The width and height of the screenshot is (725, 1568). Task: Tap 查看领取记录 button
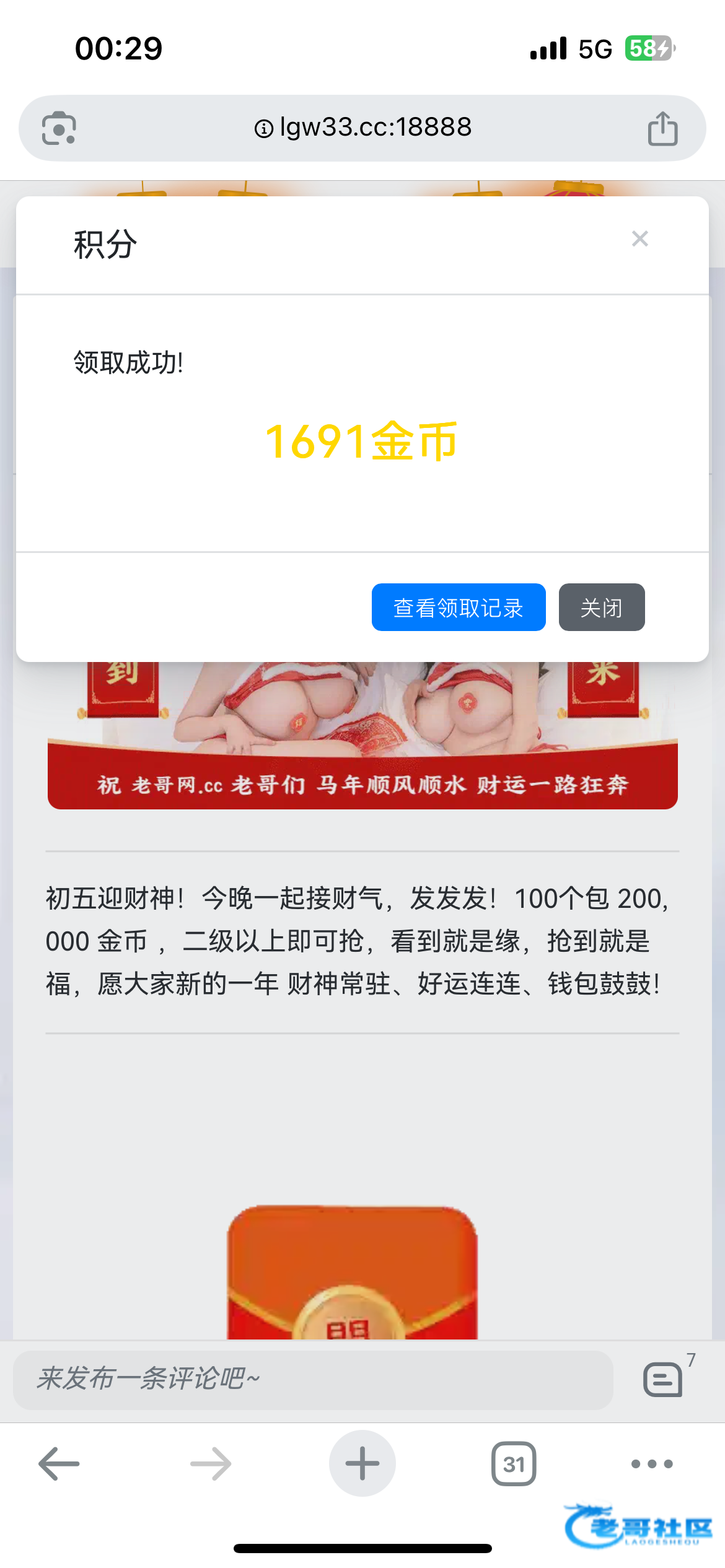pyautogui.click(x=459, y=608)
